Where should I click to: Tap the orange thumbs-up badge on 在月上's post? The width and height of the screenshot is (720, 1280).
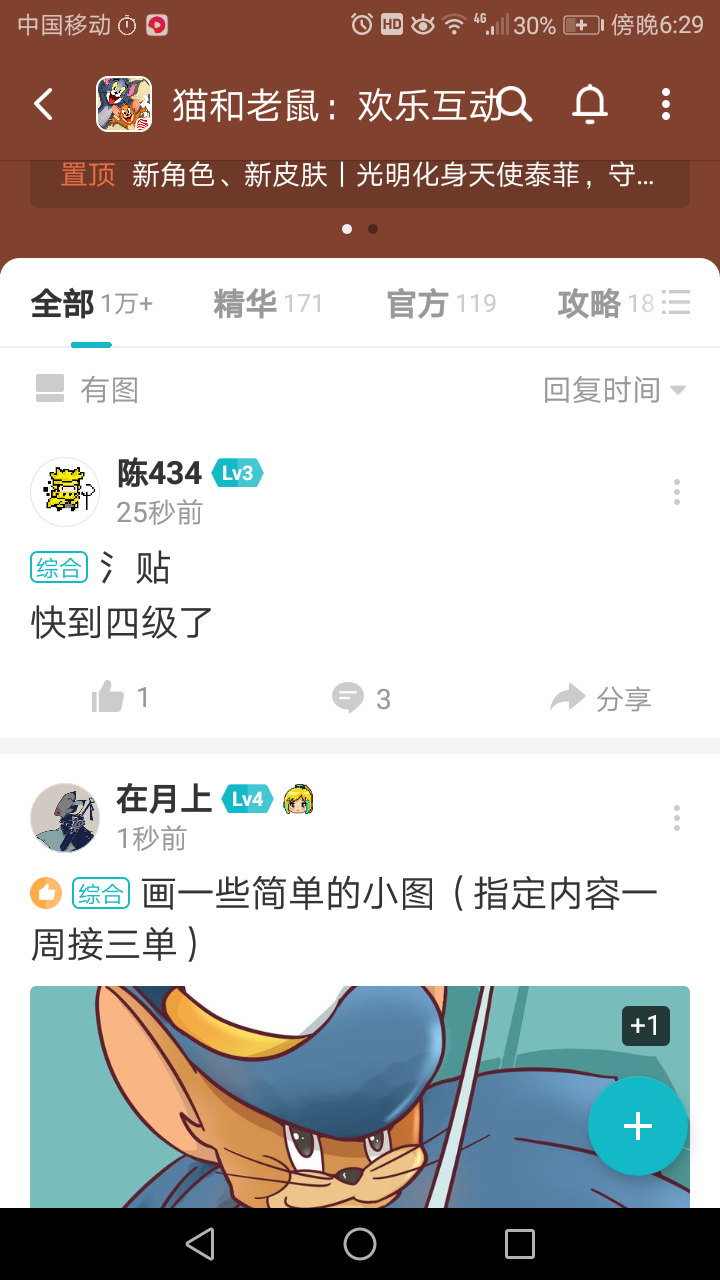pos(44,893)
